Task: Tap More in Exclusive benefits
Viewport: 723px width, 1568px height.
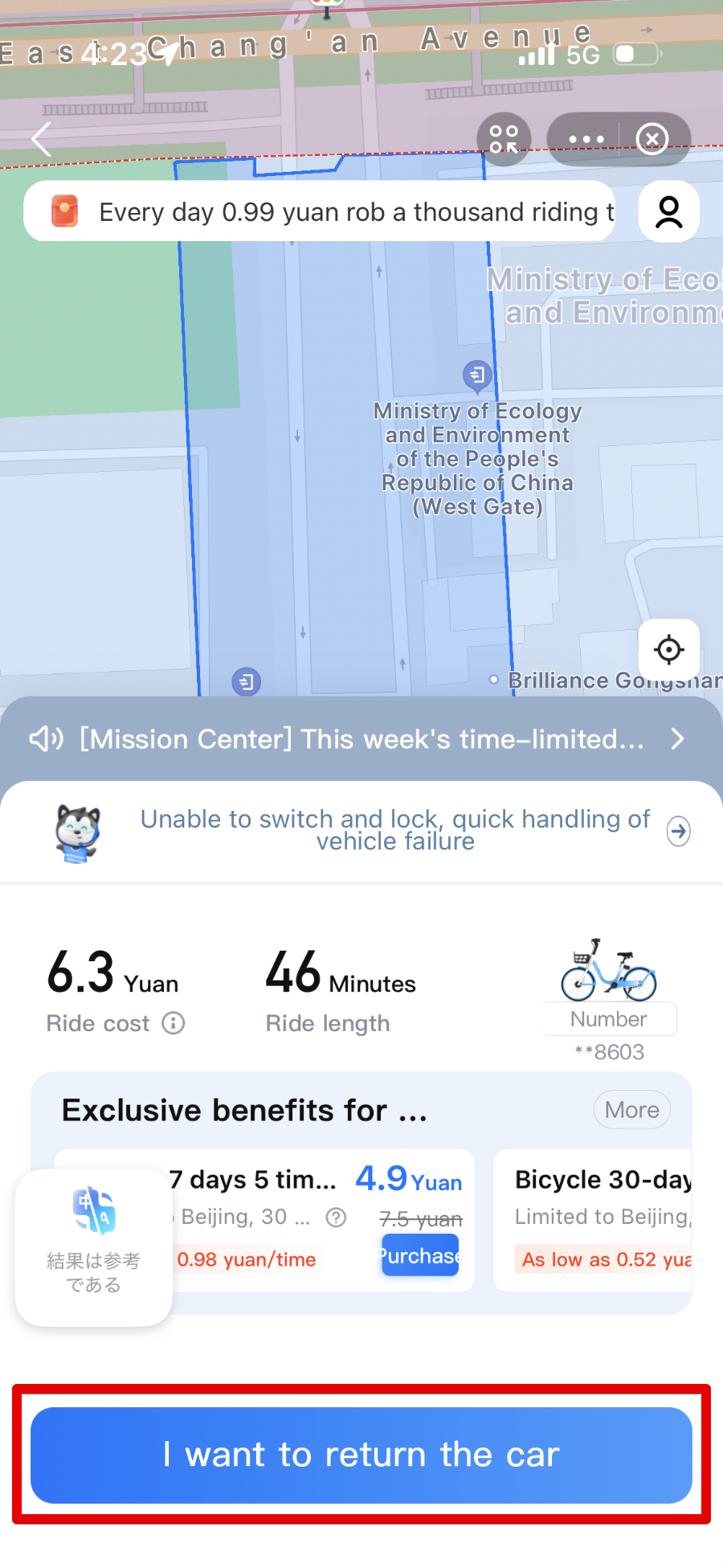Action: pyautogui.click(x=631, y=1110)
